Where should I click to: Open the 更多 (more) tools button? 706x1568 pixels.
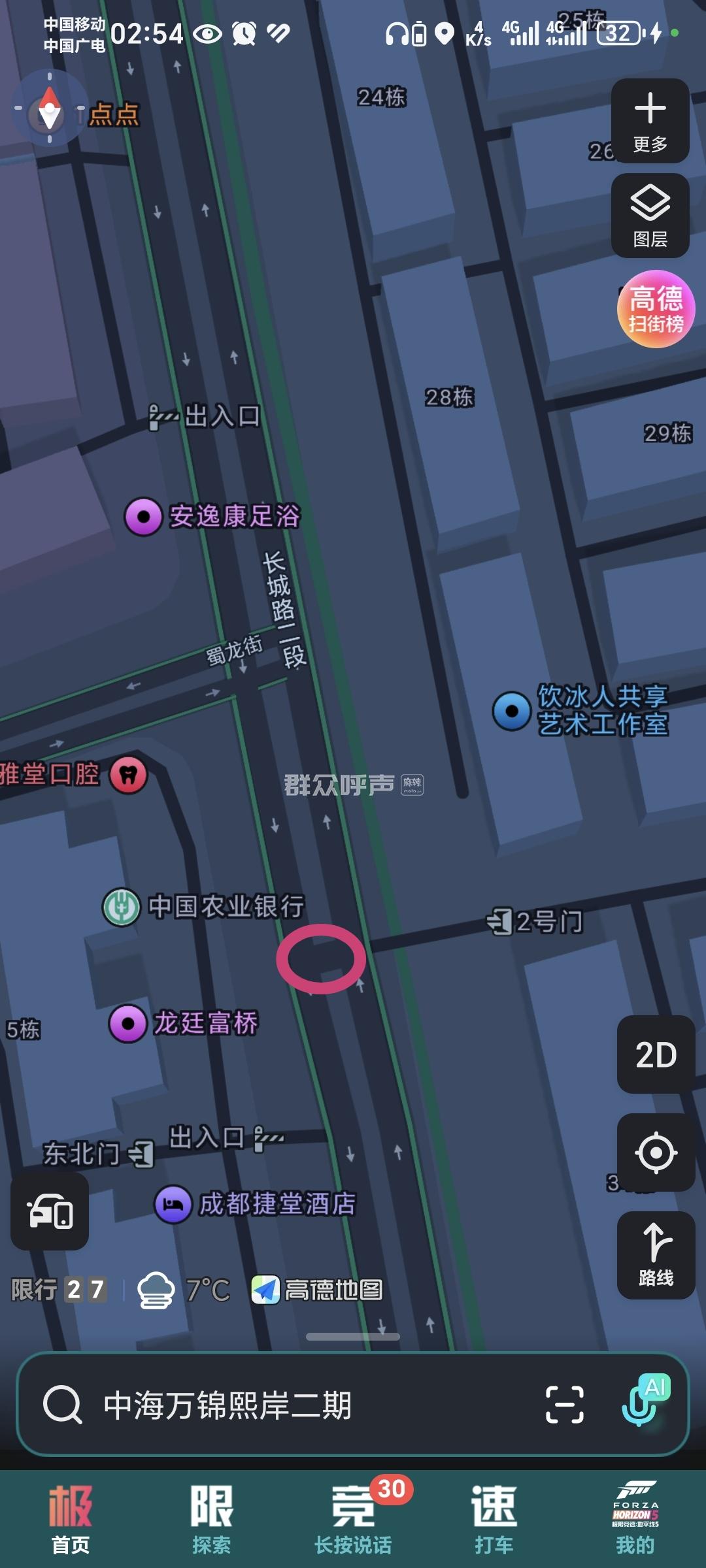pos(650,122)
